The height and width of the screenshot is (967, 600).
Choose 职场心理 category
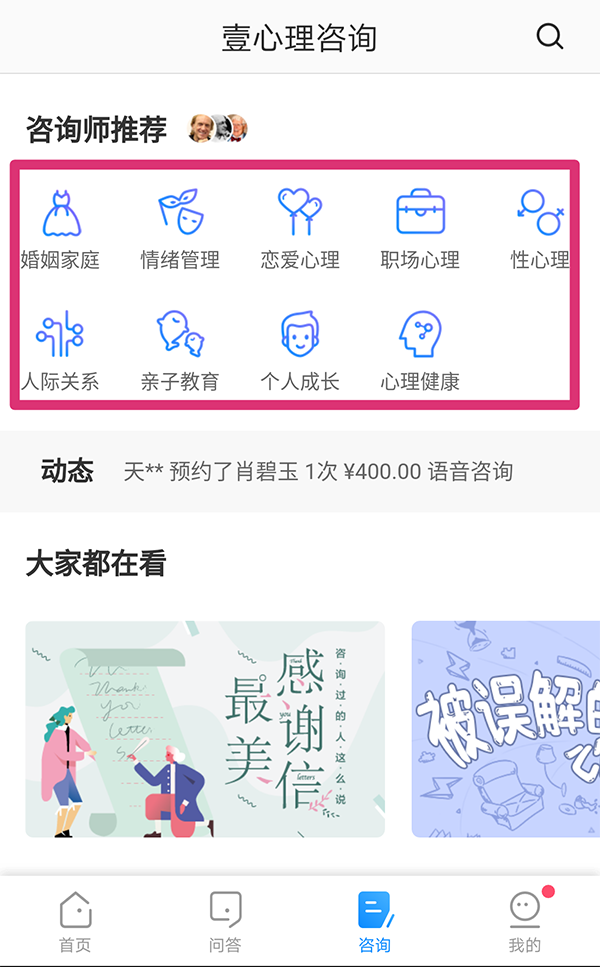[x=420, y=229]
